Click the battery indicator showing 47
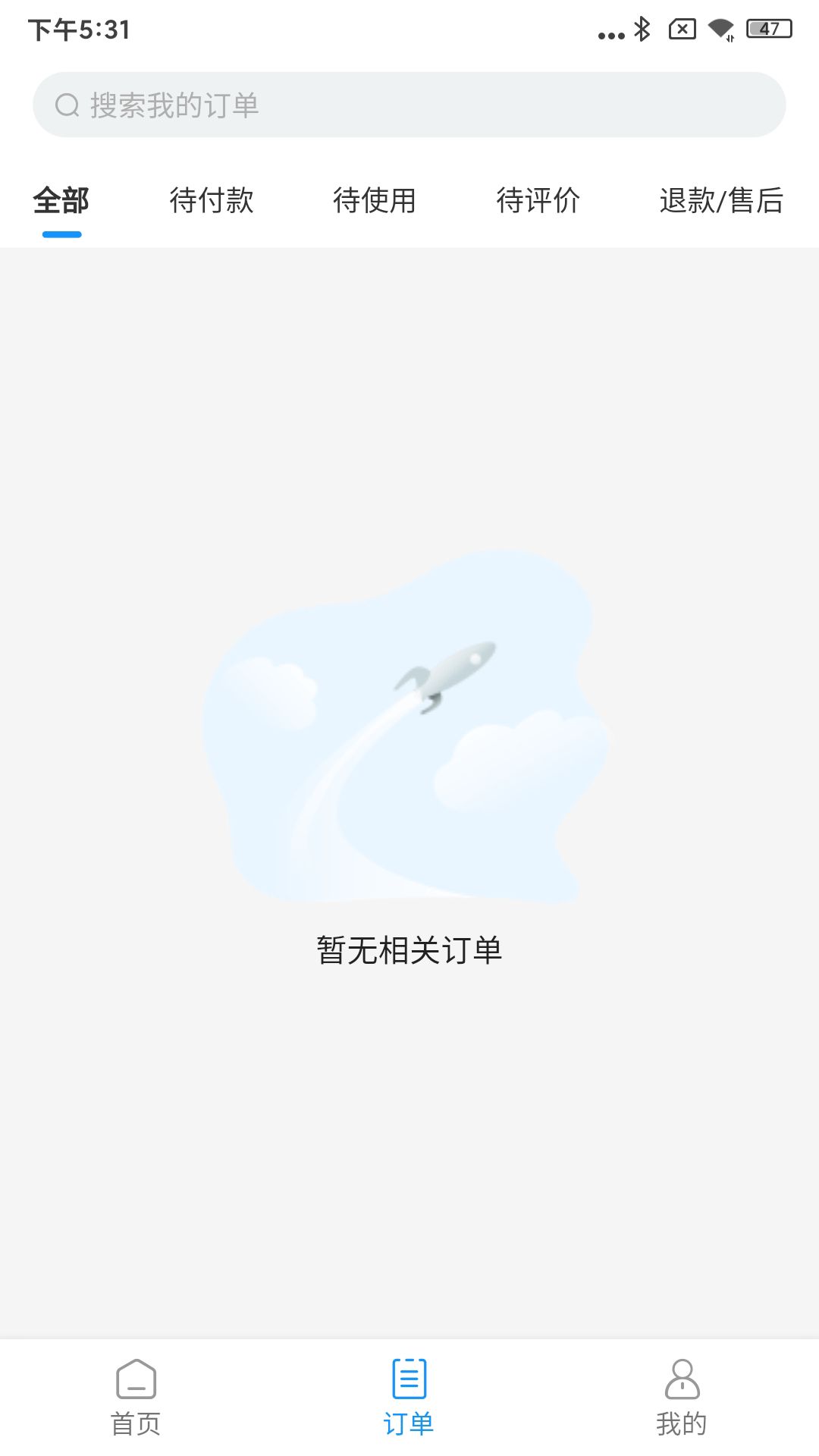This screenshot has width=819, height=1456. [x=767, y=28]
